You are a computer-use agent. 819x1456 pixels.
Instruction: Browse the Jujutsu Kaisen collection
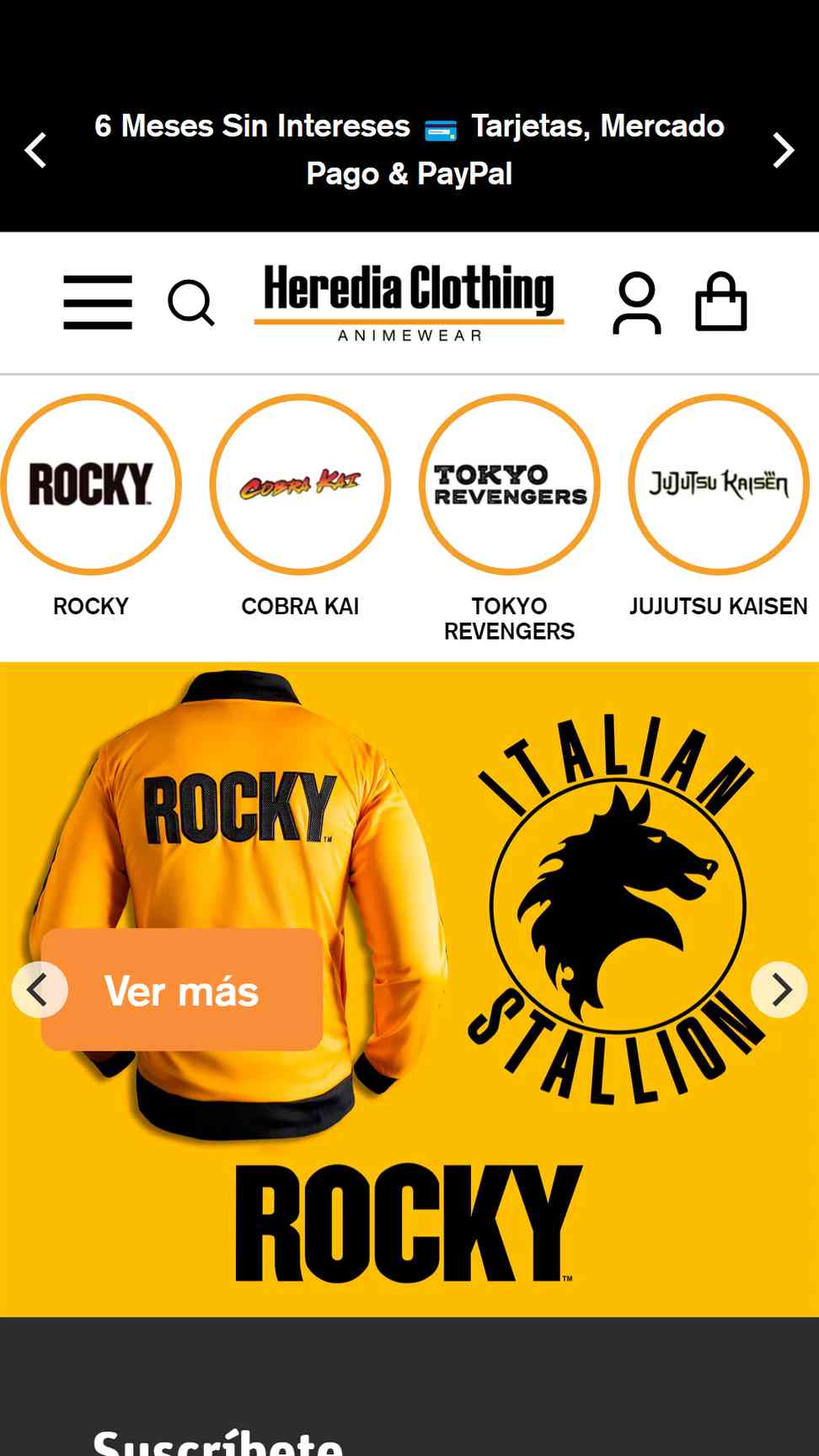click(718, 506)
